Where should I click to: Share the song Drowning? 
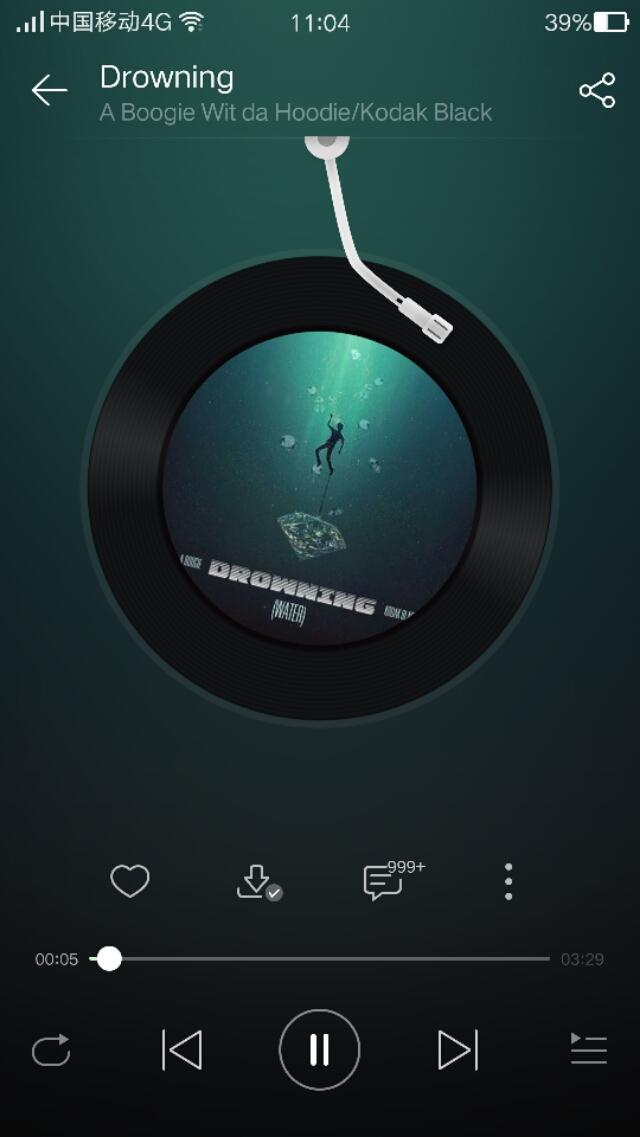[597, 91]
